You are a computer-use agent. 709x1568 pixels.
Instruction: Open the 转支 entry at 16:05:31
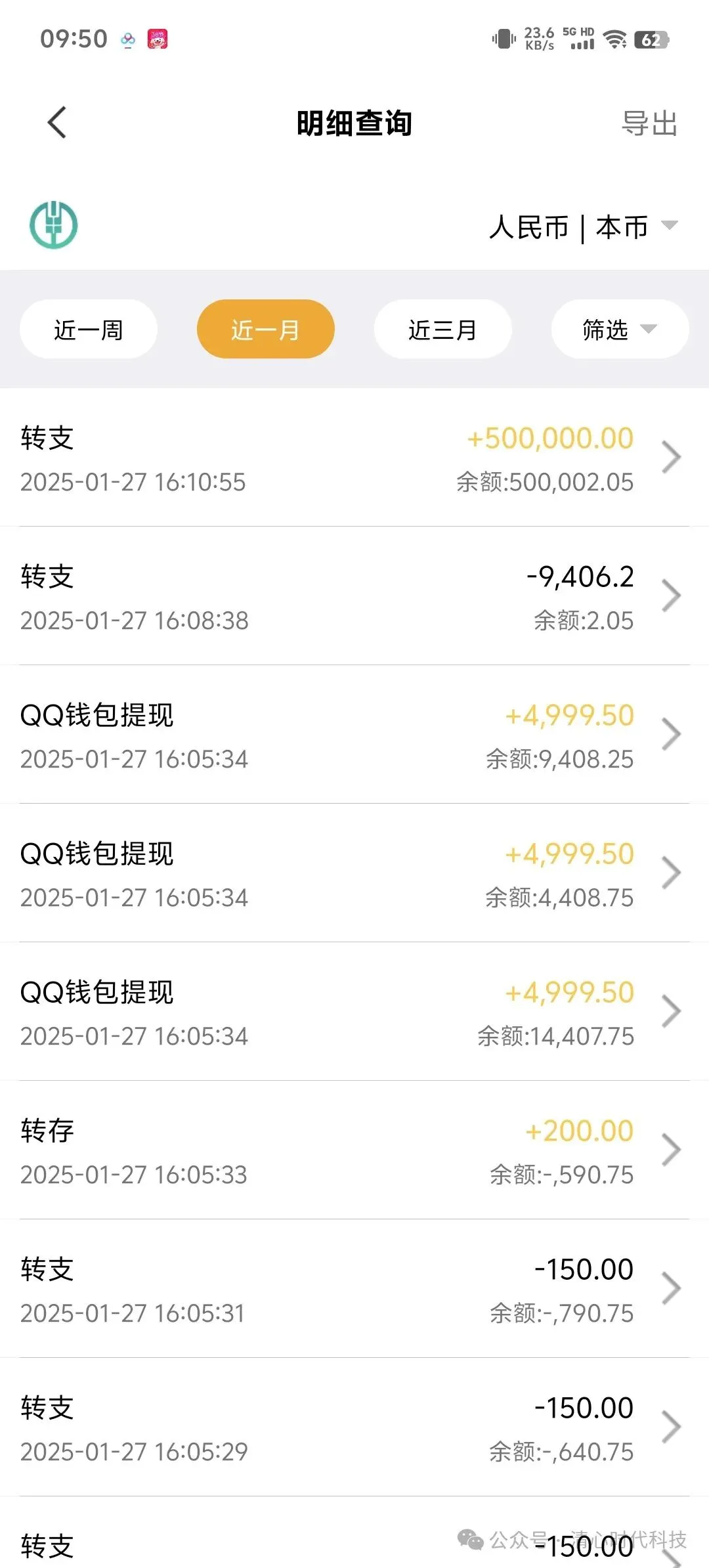(x=354, y=1290)
